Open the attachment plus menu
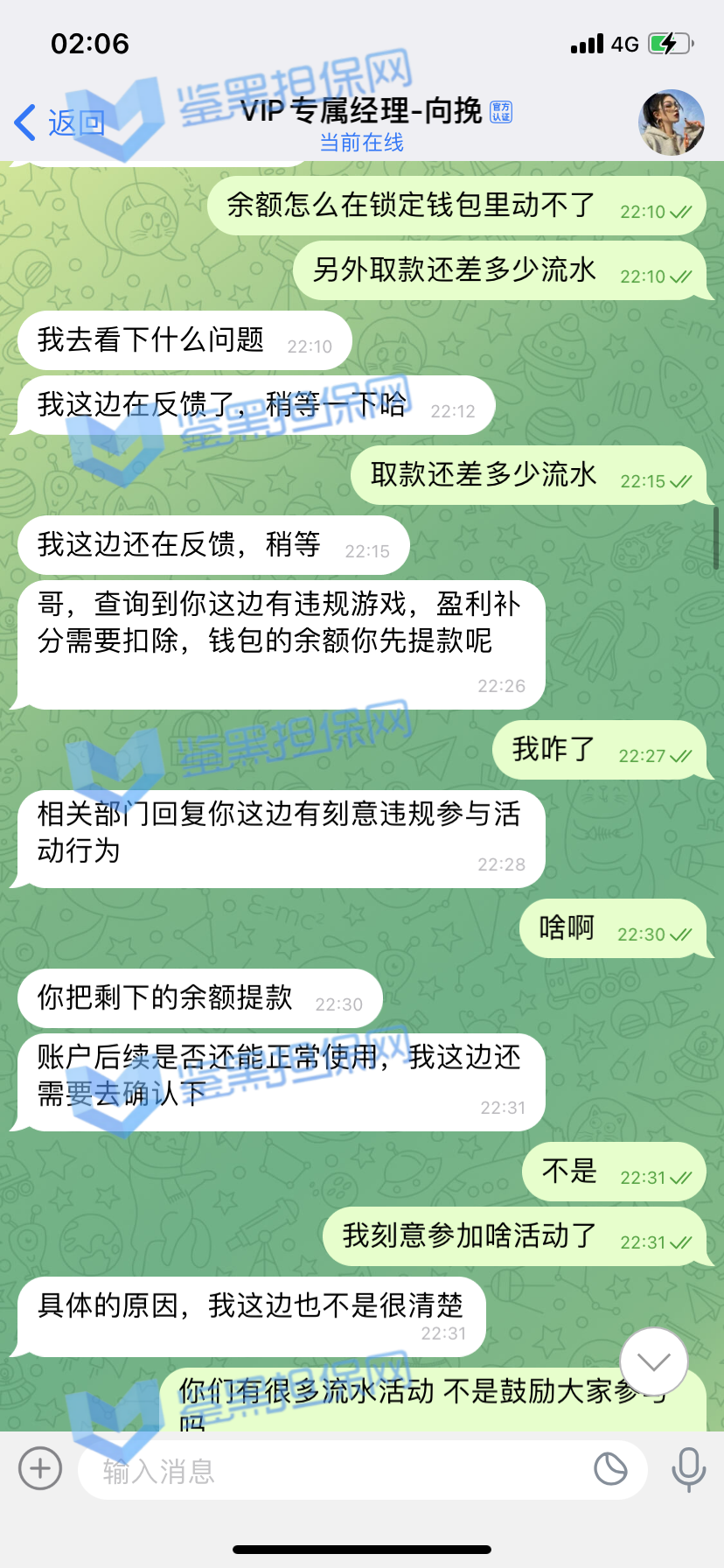Viewport: 724px width, 1568px height. [x=40, y=1467]
